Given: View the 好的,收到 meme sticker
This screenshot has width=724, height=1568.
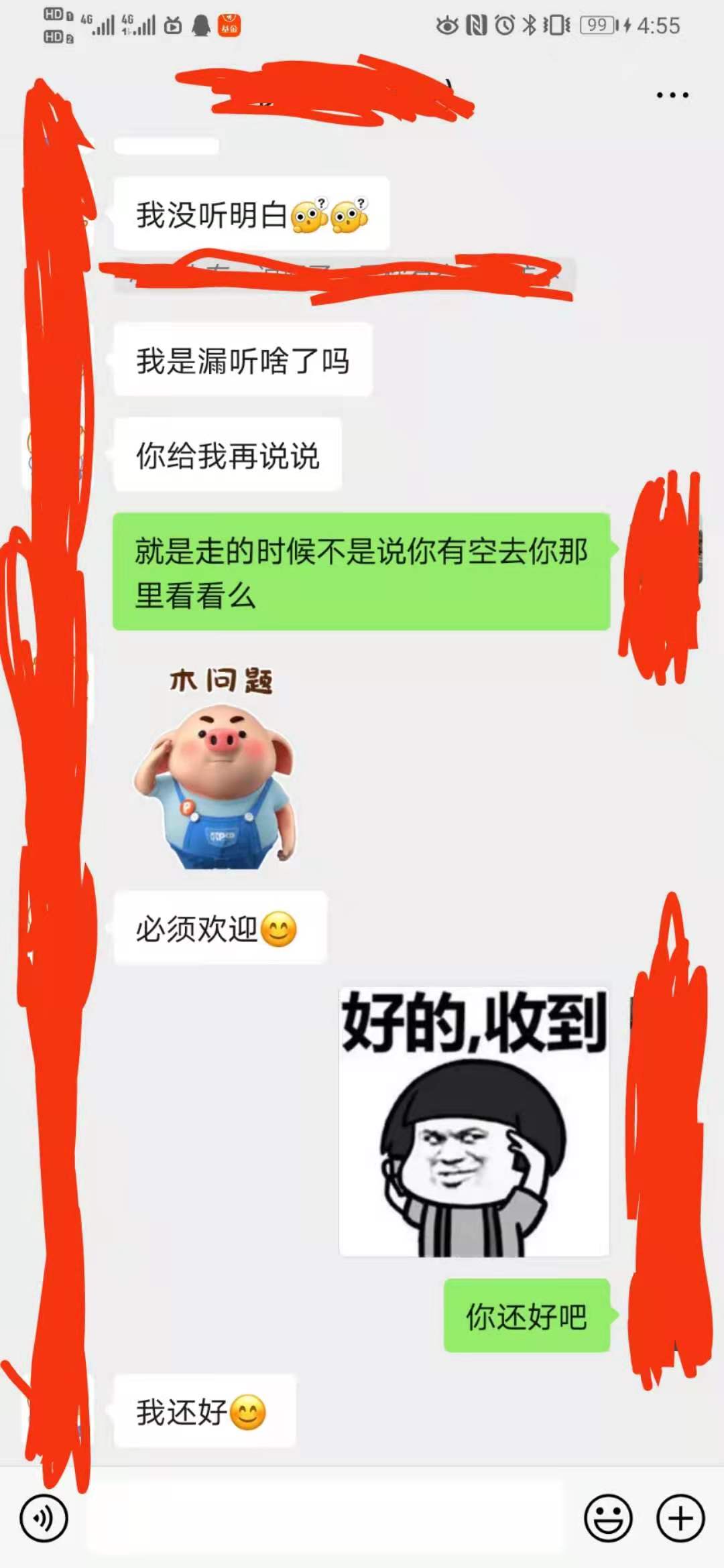Looking at the screenshot, I should click(474, 1122).
